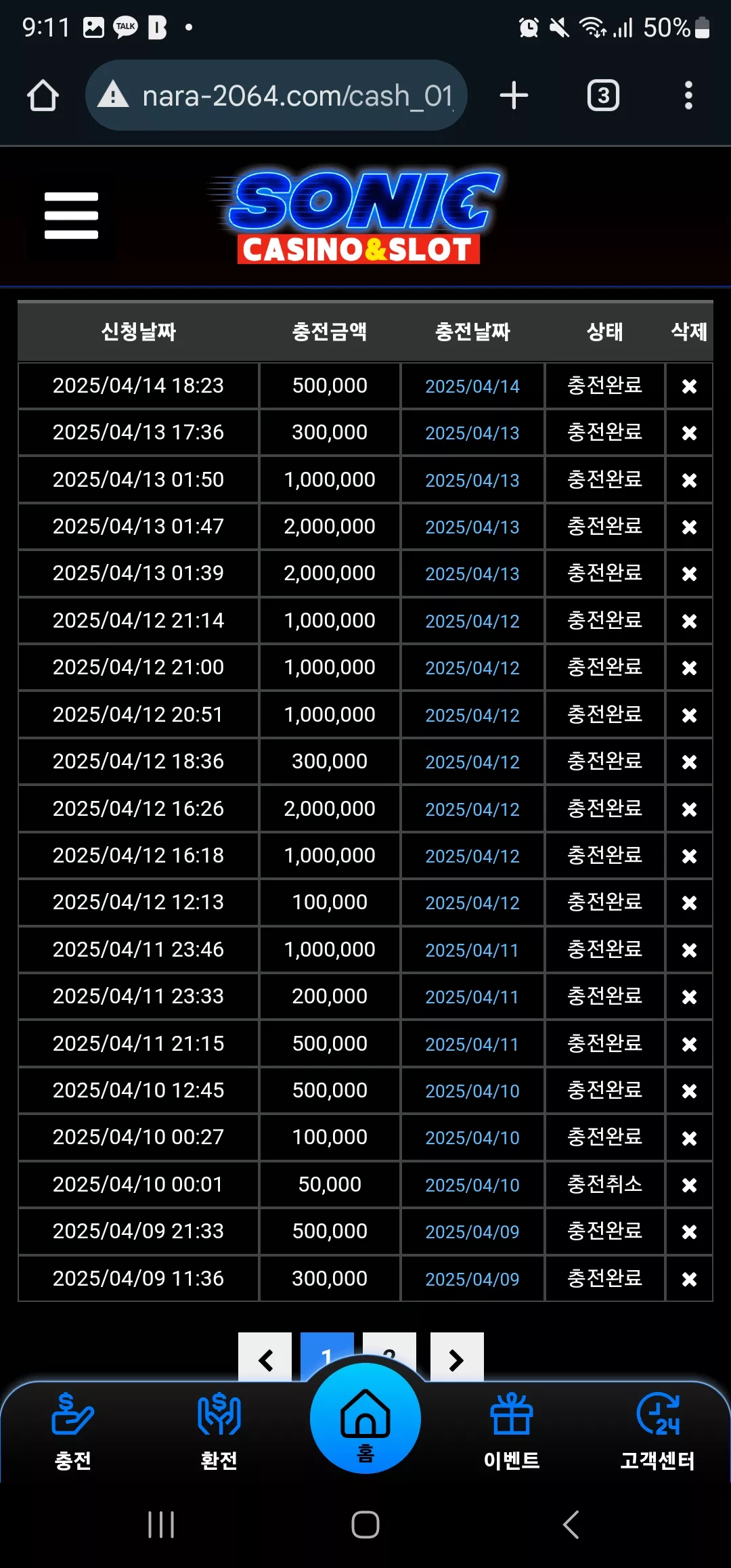Tap the system back button
Screen dimensions: 731x1568
click(x=571, y=1525)
